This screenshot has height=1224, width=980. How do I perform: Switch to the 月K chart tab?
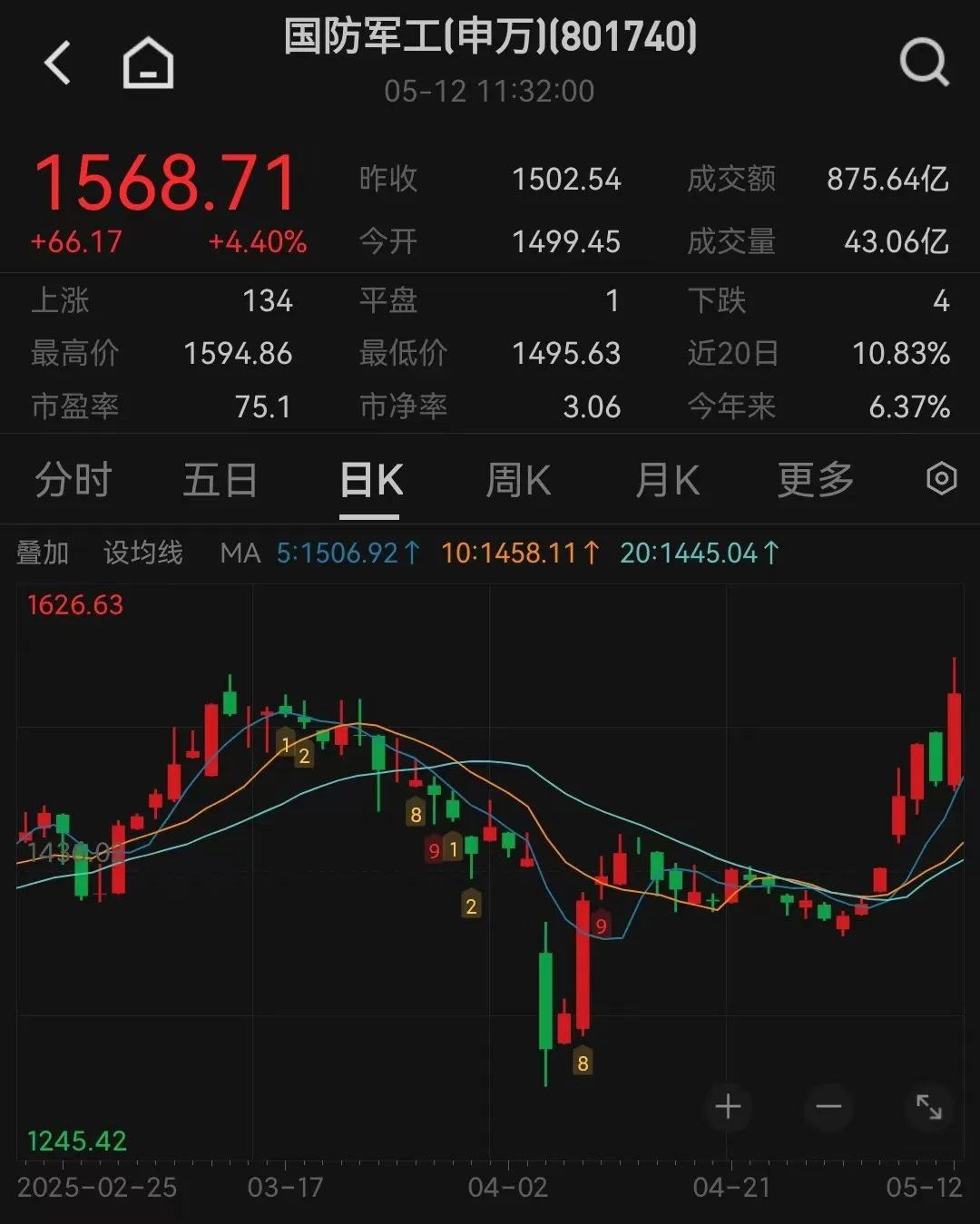(667, 480)
